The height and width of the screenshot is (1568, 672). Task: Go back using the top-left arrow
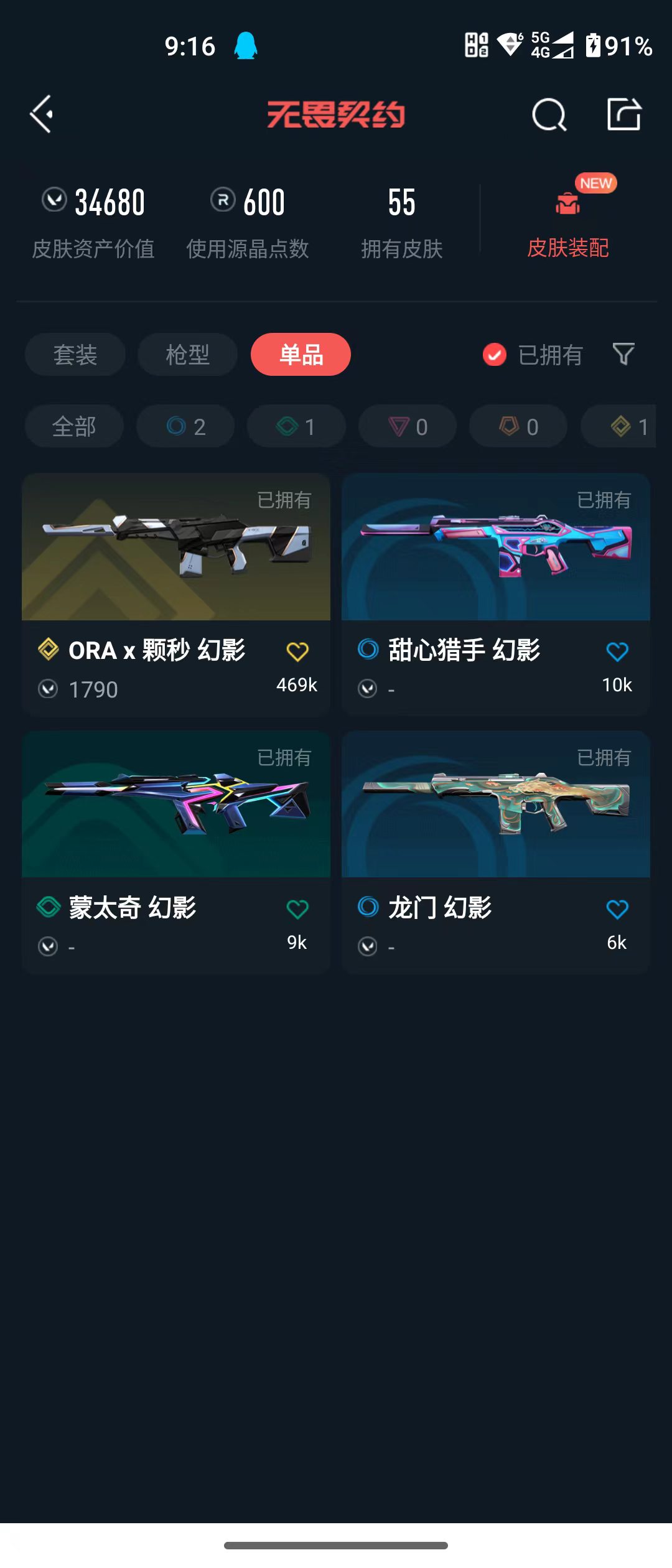coord(42,114)
